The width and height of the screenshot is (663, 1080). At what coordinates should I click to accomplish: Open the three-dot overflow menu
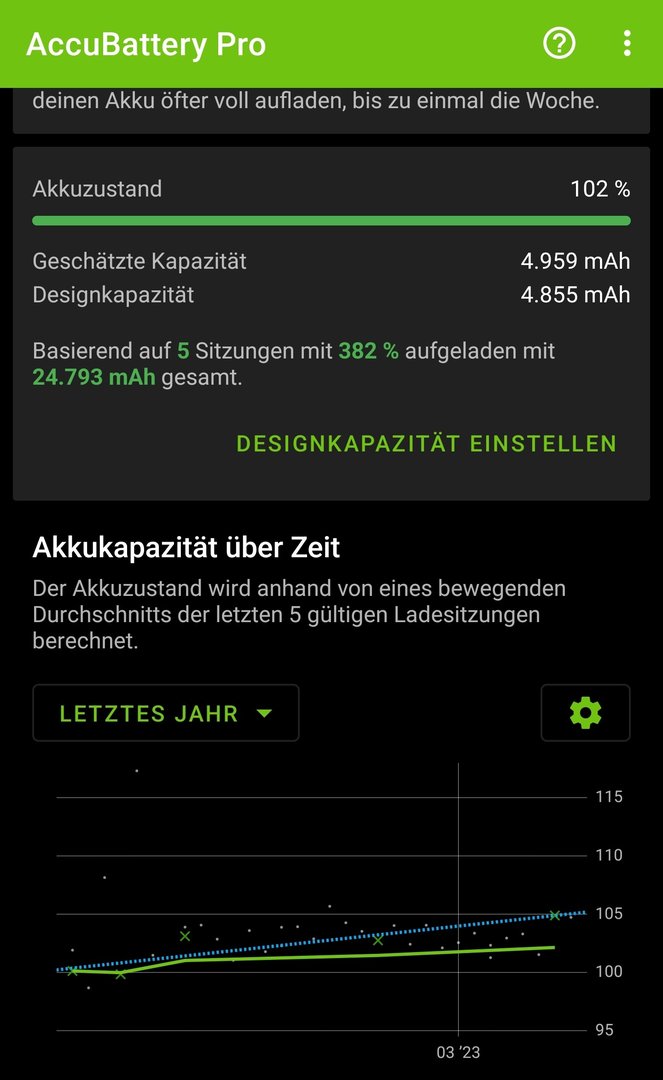[627, 43]
